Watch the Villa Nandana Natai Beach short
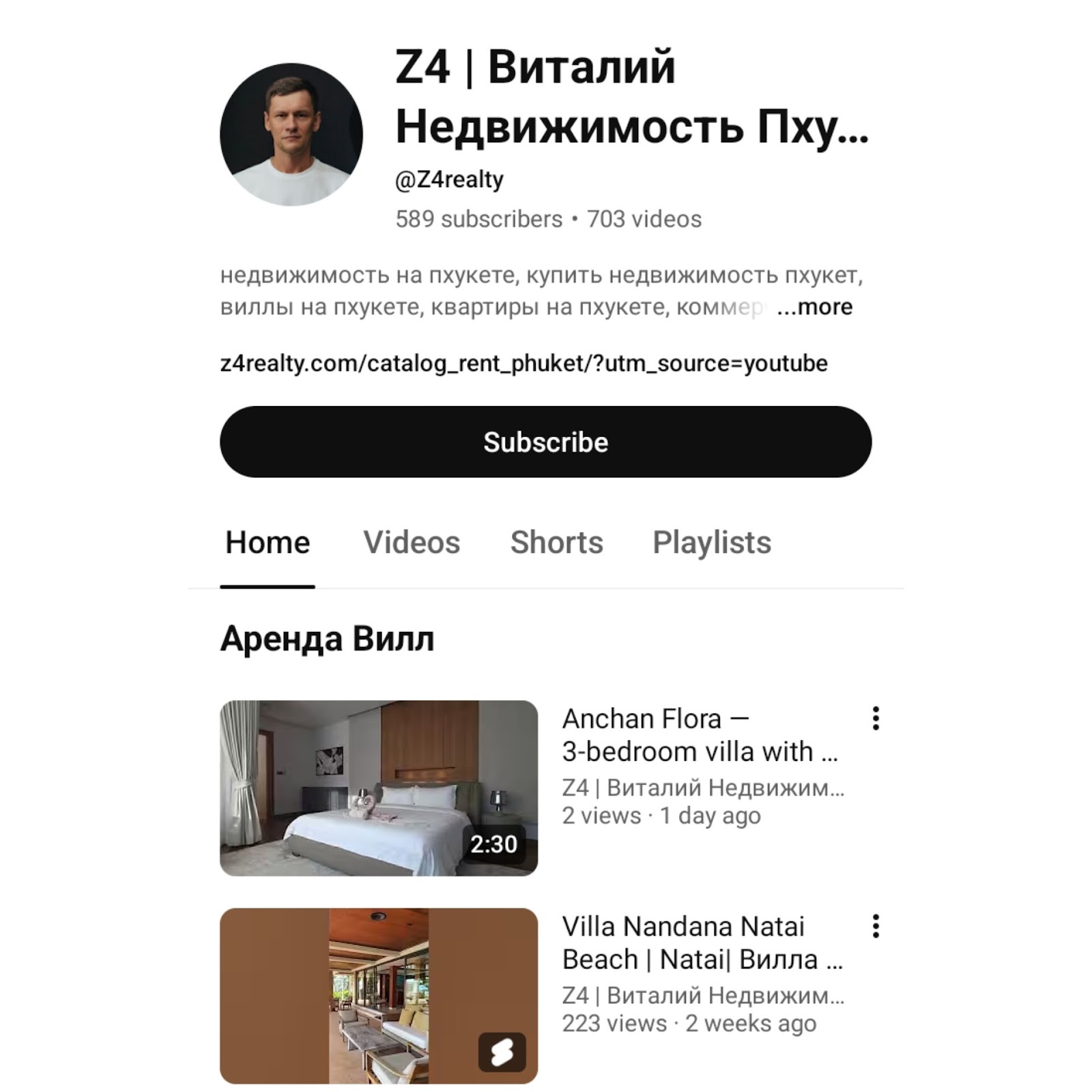 [x=379, y=995]
